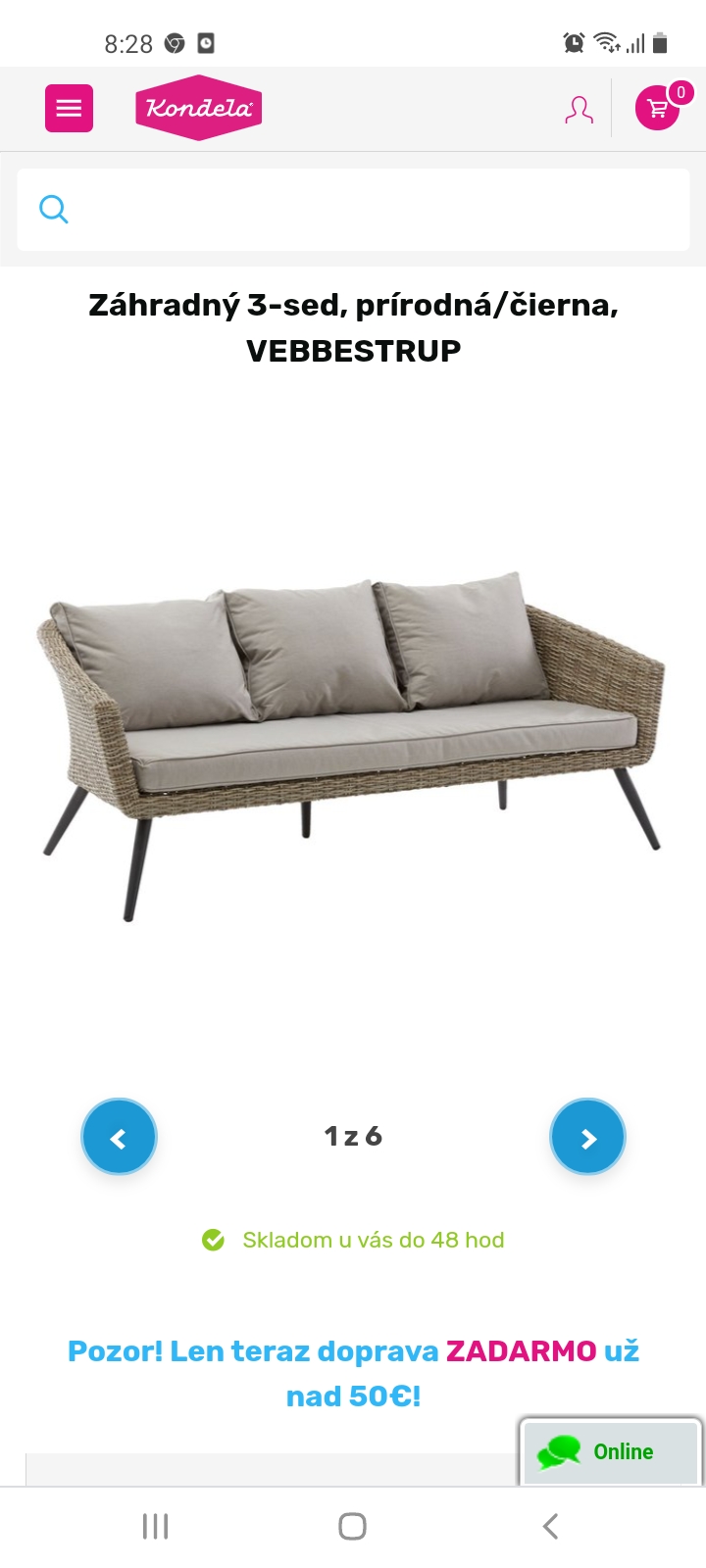Go back using system navigation
Screen dimensions: 706x1568
click(x=550, y=1526)
